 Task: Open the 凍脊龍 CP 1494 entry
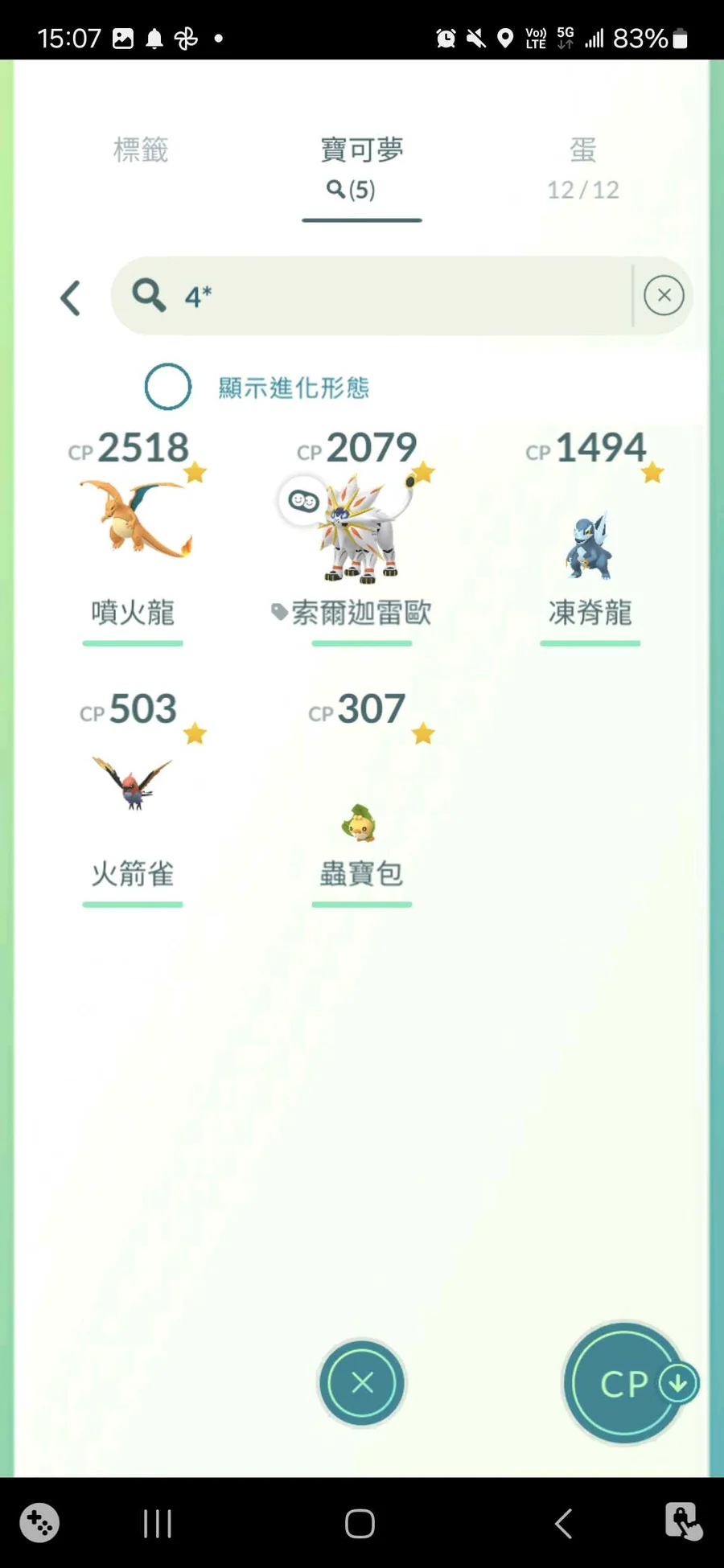(590, 543)
